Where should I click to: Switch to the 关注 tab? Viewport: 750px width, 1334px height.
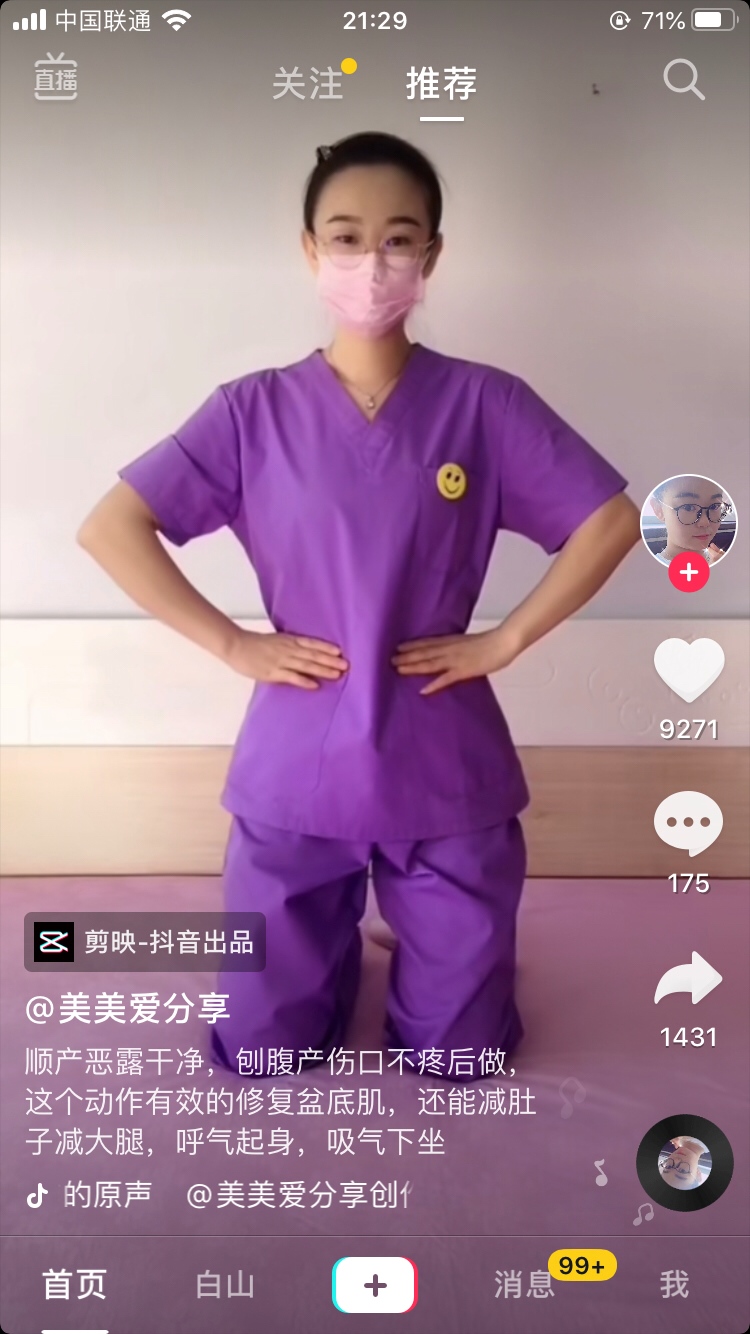tap(308, 84)
